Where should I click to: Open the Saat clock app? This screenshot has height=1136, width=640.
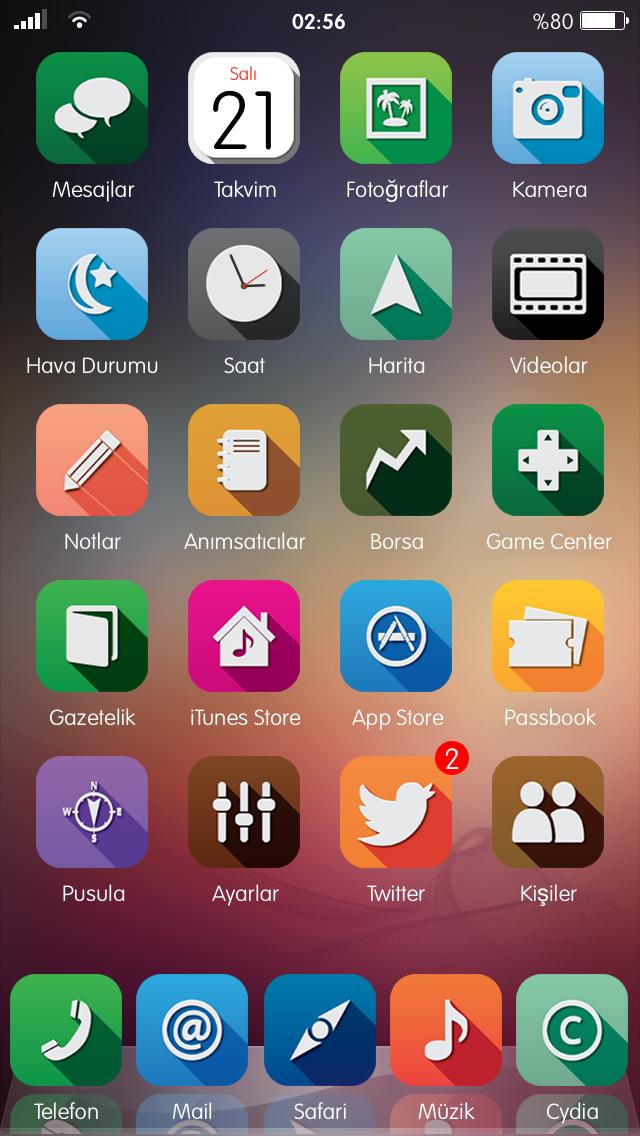tap(244, 284)
